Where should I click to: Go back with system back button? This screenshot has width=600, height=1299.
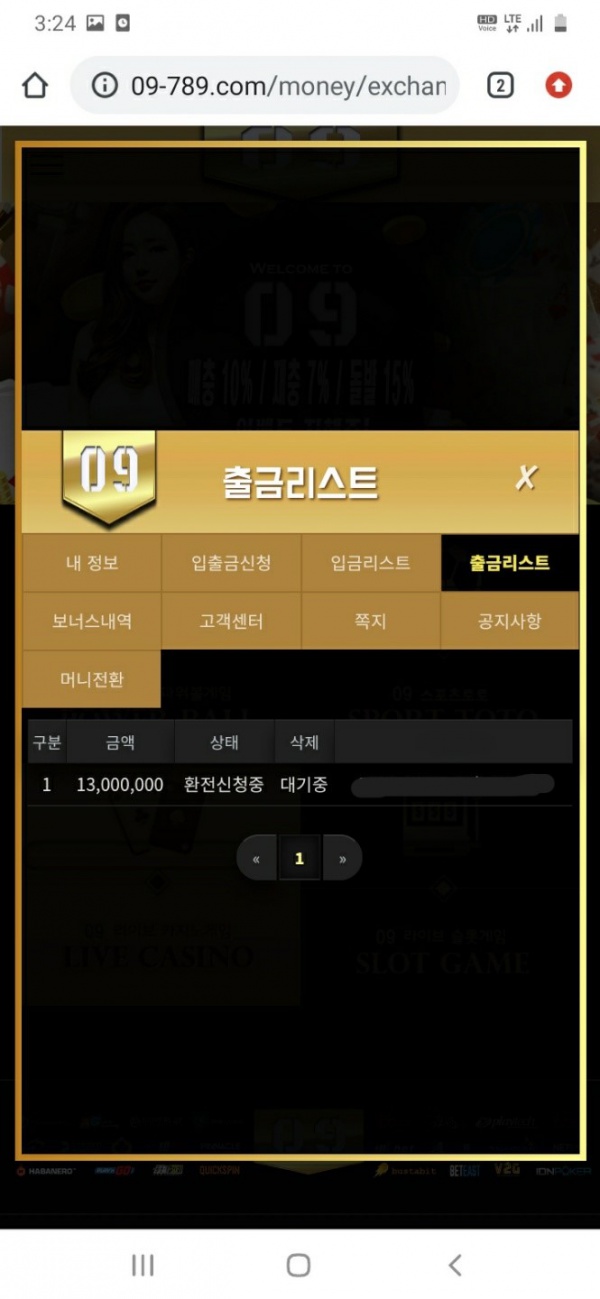[455, 1265]
